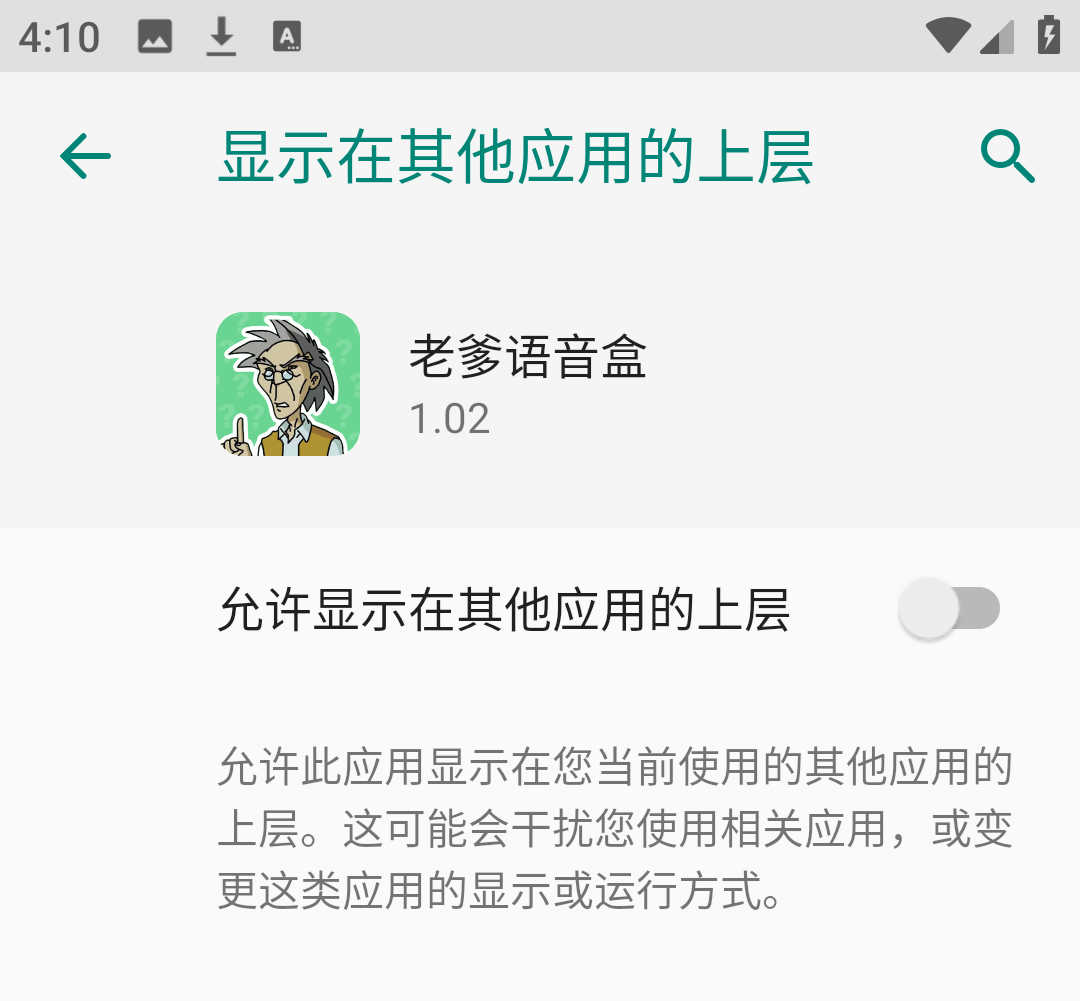Enable 允许显示在其他应用的上层 switch
1080x1001 pixels.
pos(948,609)
